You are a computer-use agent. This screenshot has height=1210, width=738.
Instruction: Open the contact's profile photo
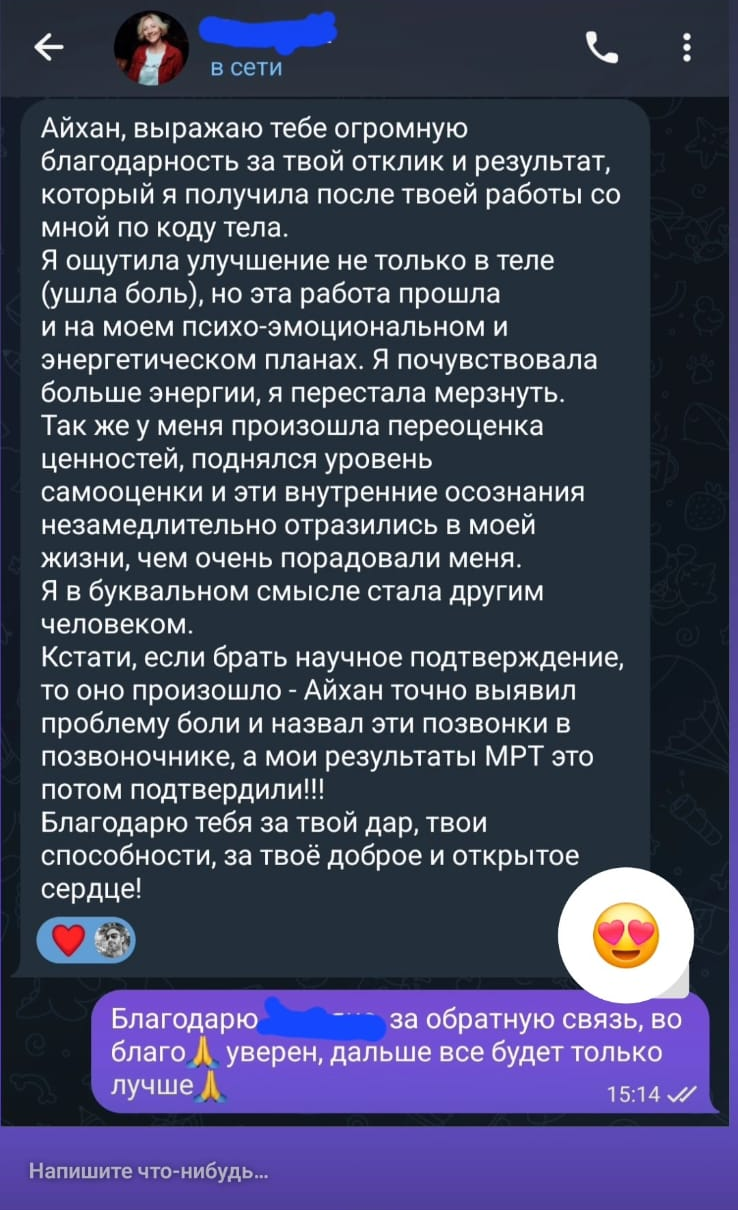coord(153,43)
